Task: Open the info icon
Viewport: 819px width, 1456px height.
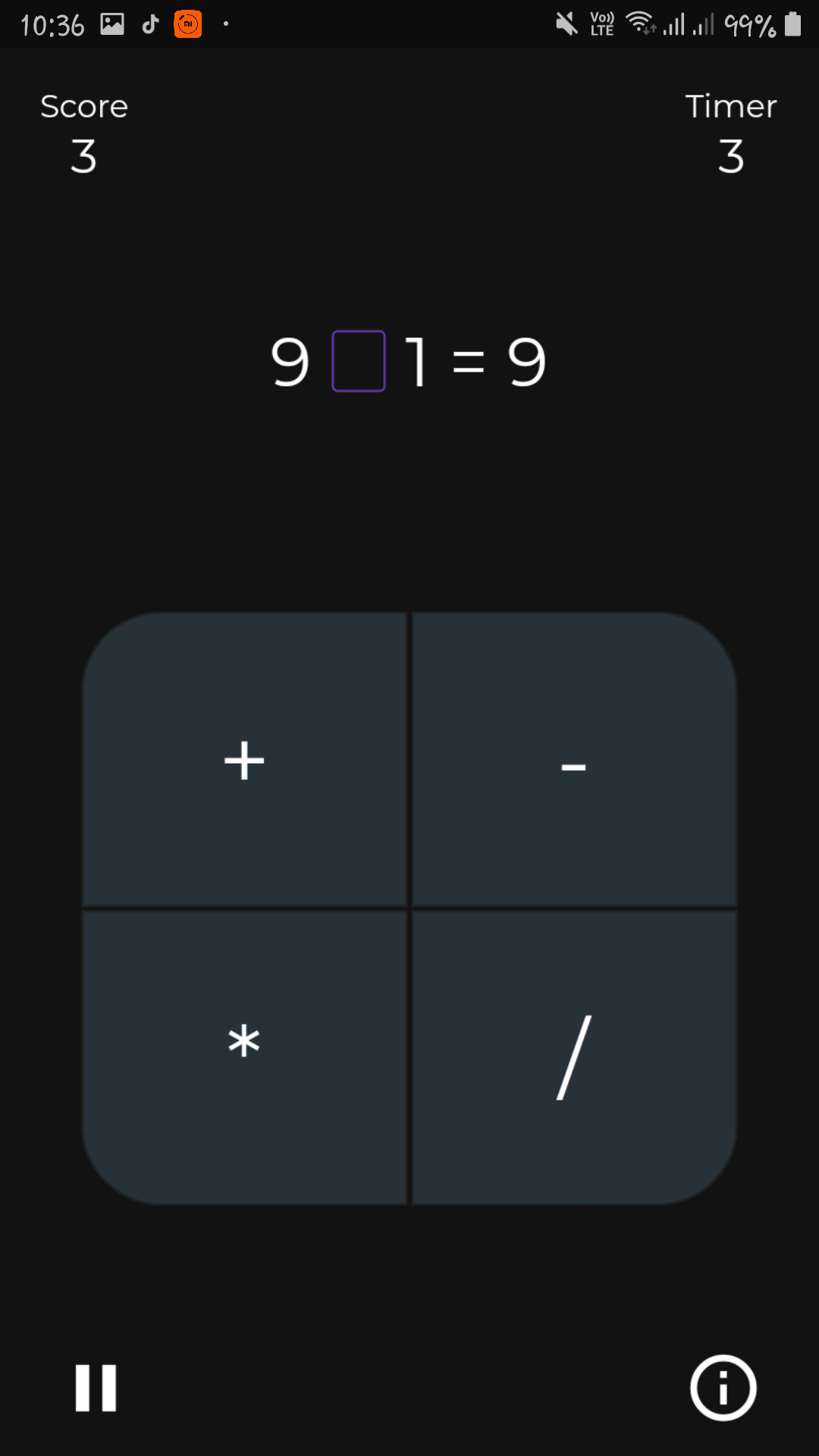Action: pyautogui.click(x=723, y=1388)
